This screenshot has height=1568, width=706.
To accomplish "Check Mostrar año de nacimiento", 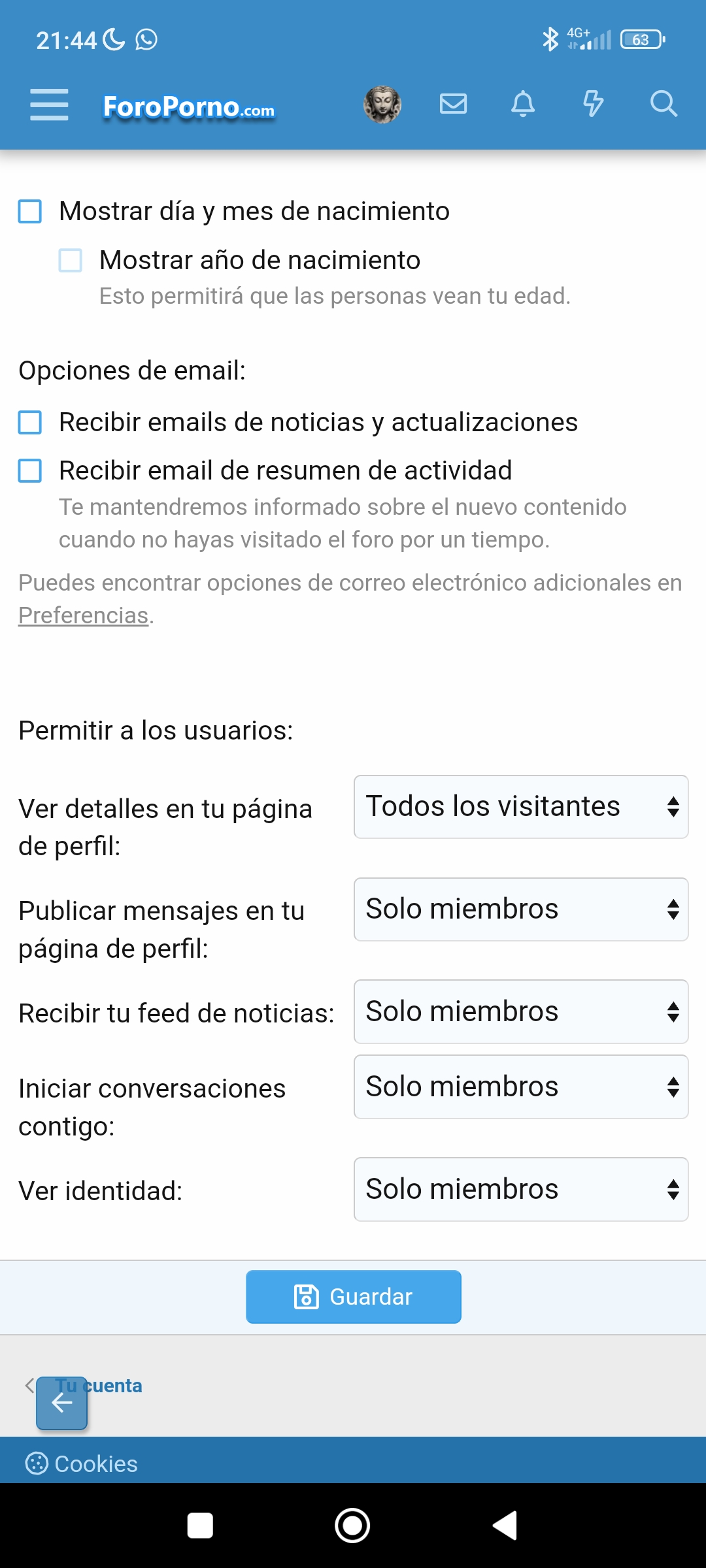I will pyautogui.click(x=71, y=260).
